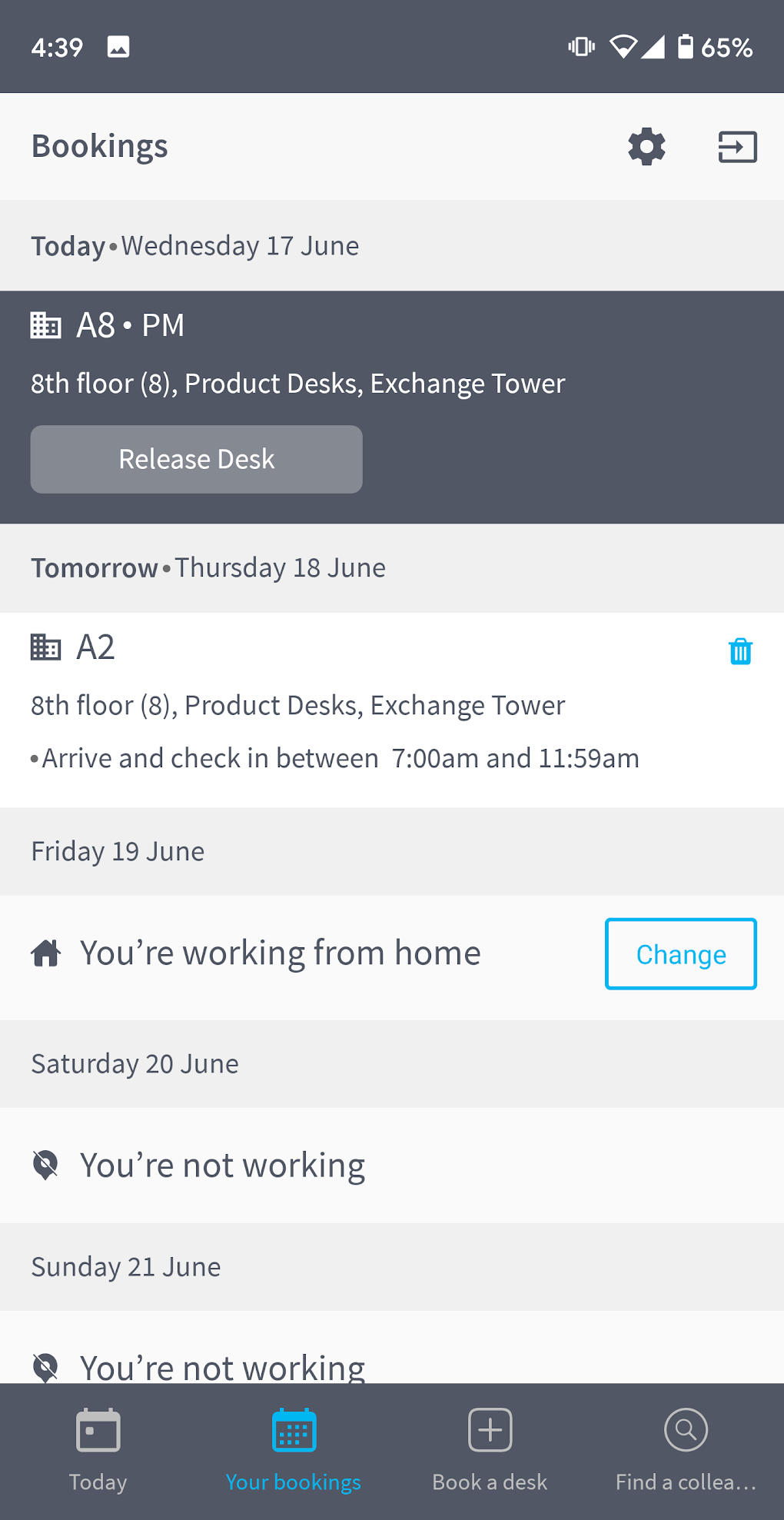The height and width of the screenshot is (1520, 784).
Task: Click the notification image icon in status bar
Action: (119, 48)
